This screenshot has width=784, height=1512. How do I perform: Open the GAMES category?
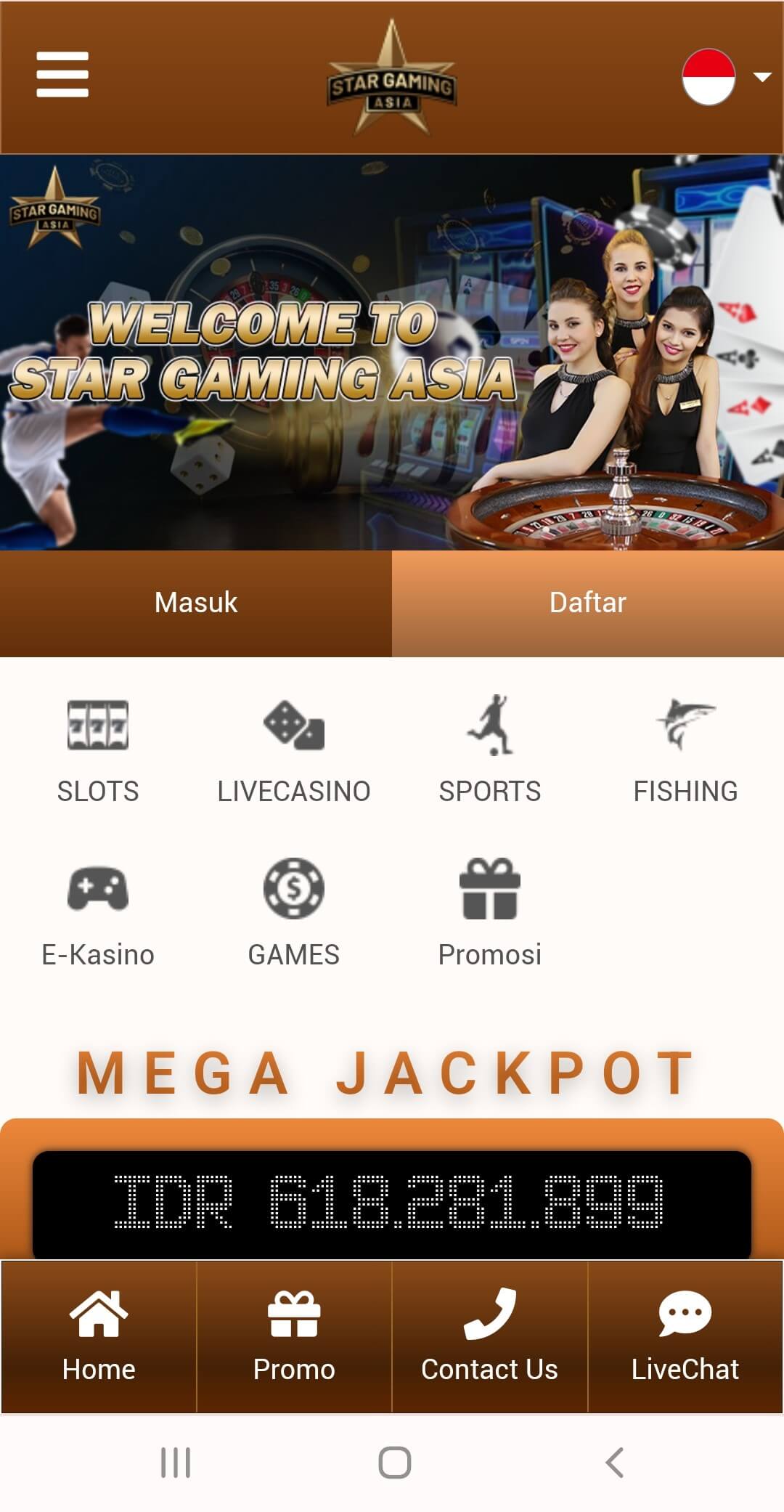[294, 911]
